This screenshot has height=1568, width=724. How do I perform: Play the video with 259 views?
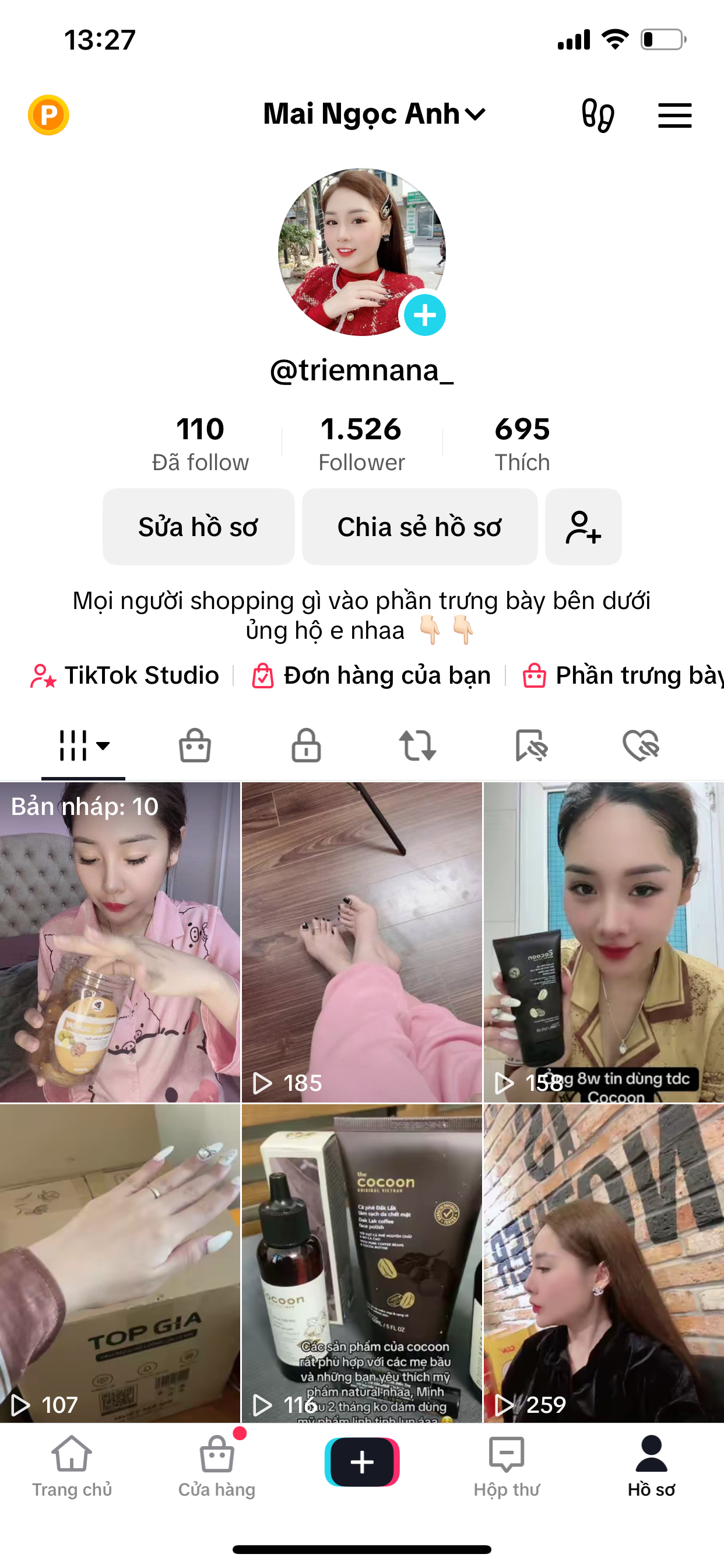[x=603, y=1263]
